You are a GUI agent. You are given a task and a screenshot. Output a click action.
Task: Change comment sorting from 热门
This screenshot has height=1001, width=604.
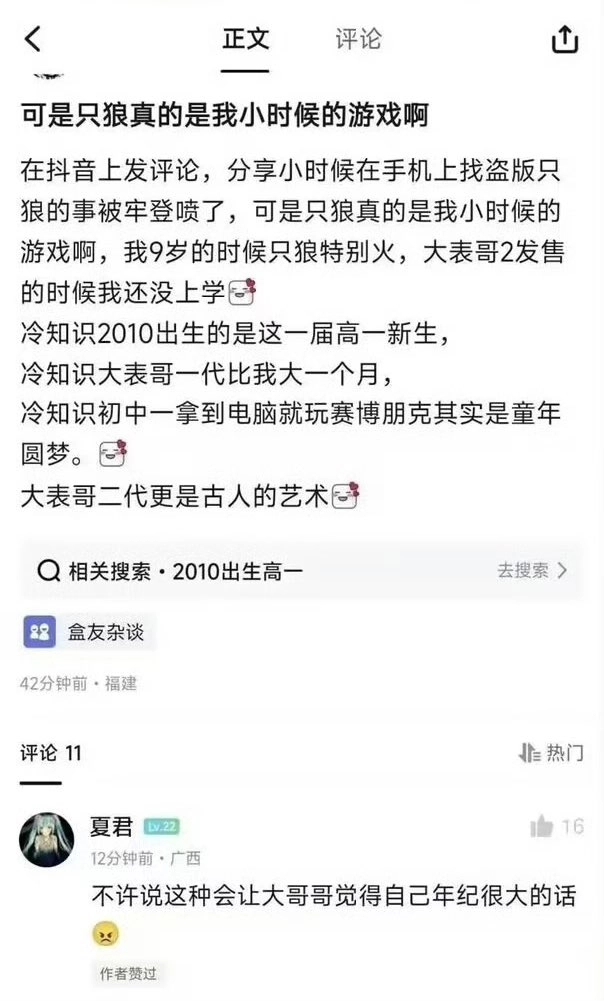[551, 753]
